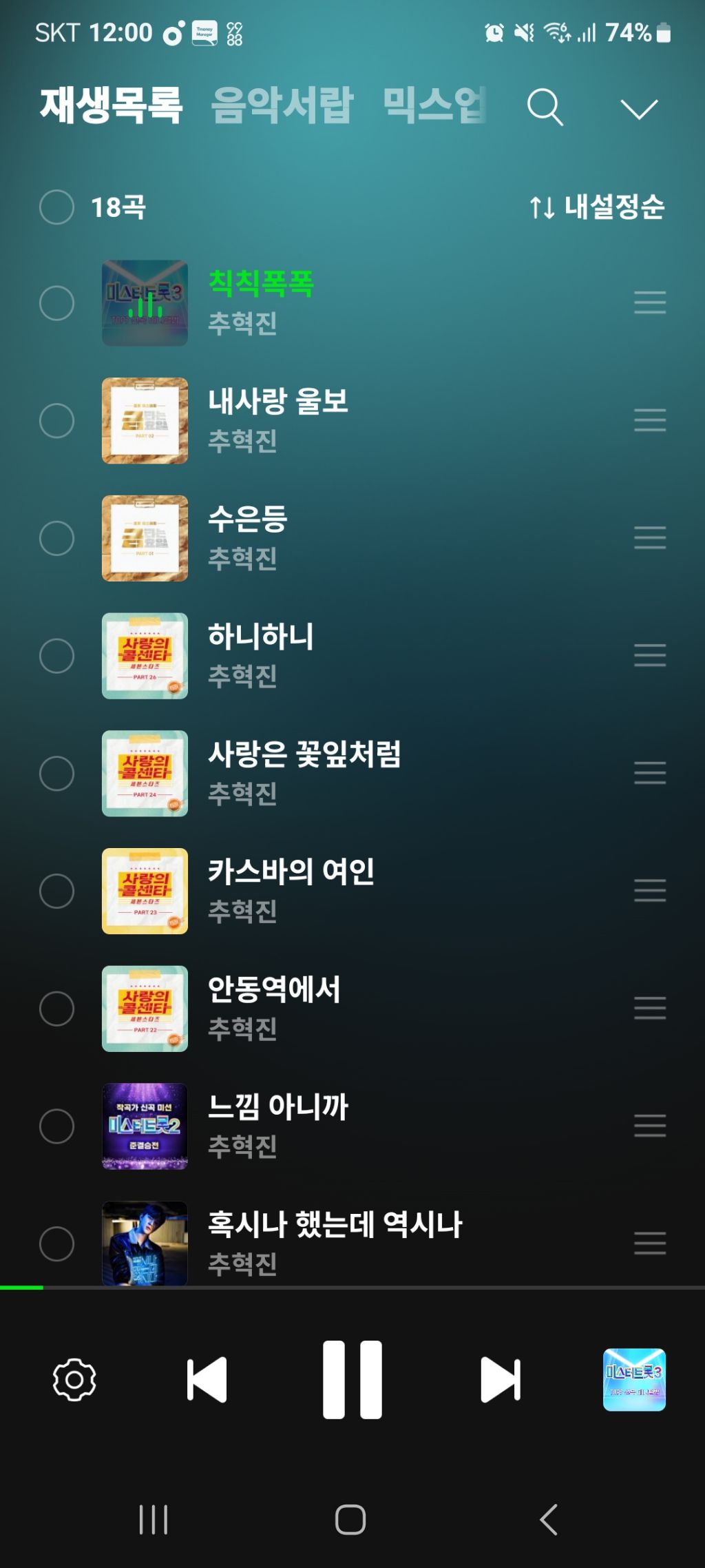Tap the reorder handle for 안동역에서

tap(650, 1008)
